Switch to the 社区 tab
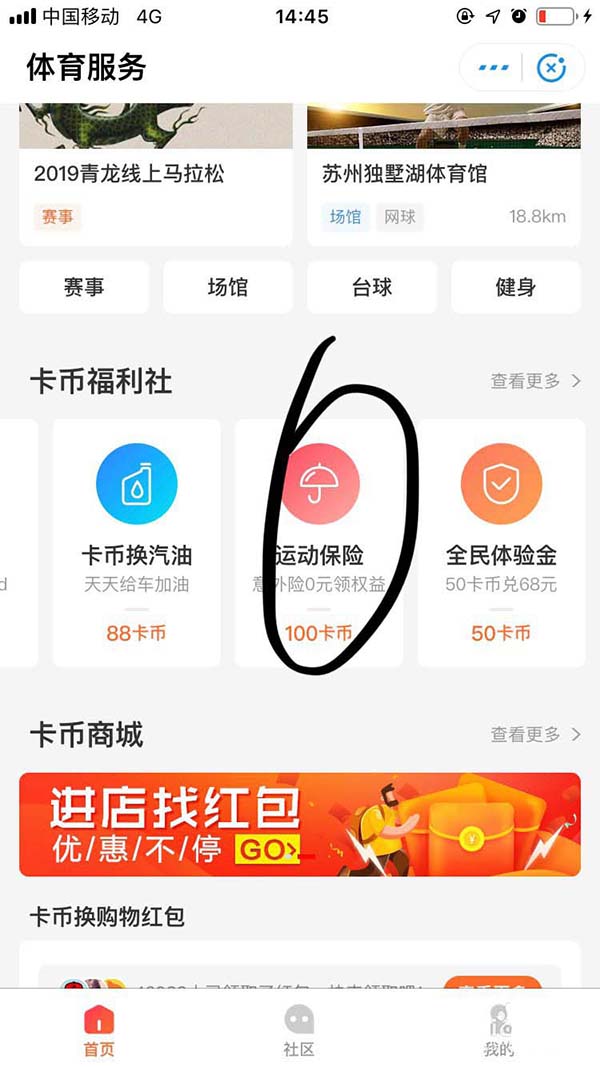 pos(299,1030)
